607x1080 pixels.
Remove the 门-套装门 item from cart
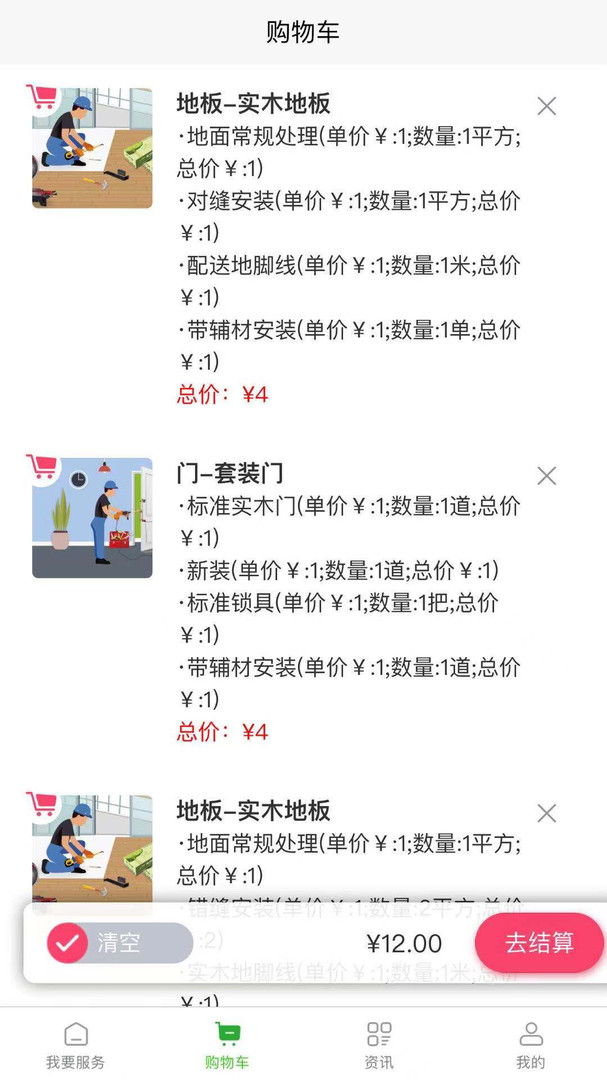[546, 476]
